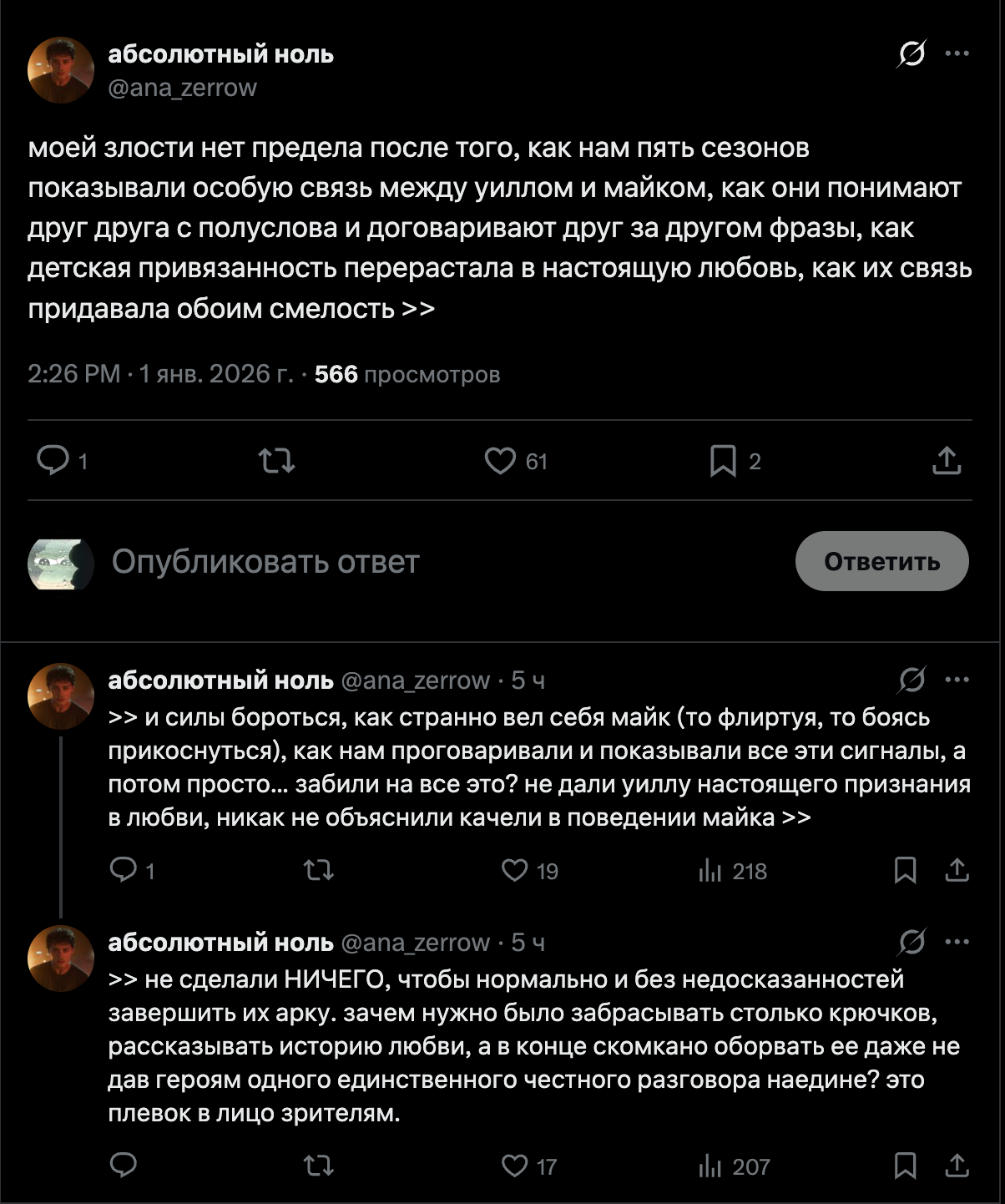Open the author avatar at the top

pyautogui.click(x=61, y=70)
